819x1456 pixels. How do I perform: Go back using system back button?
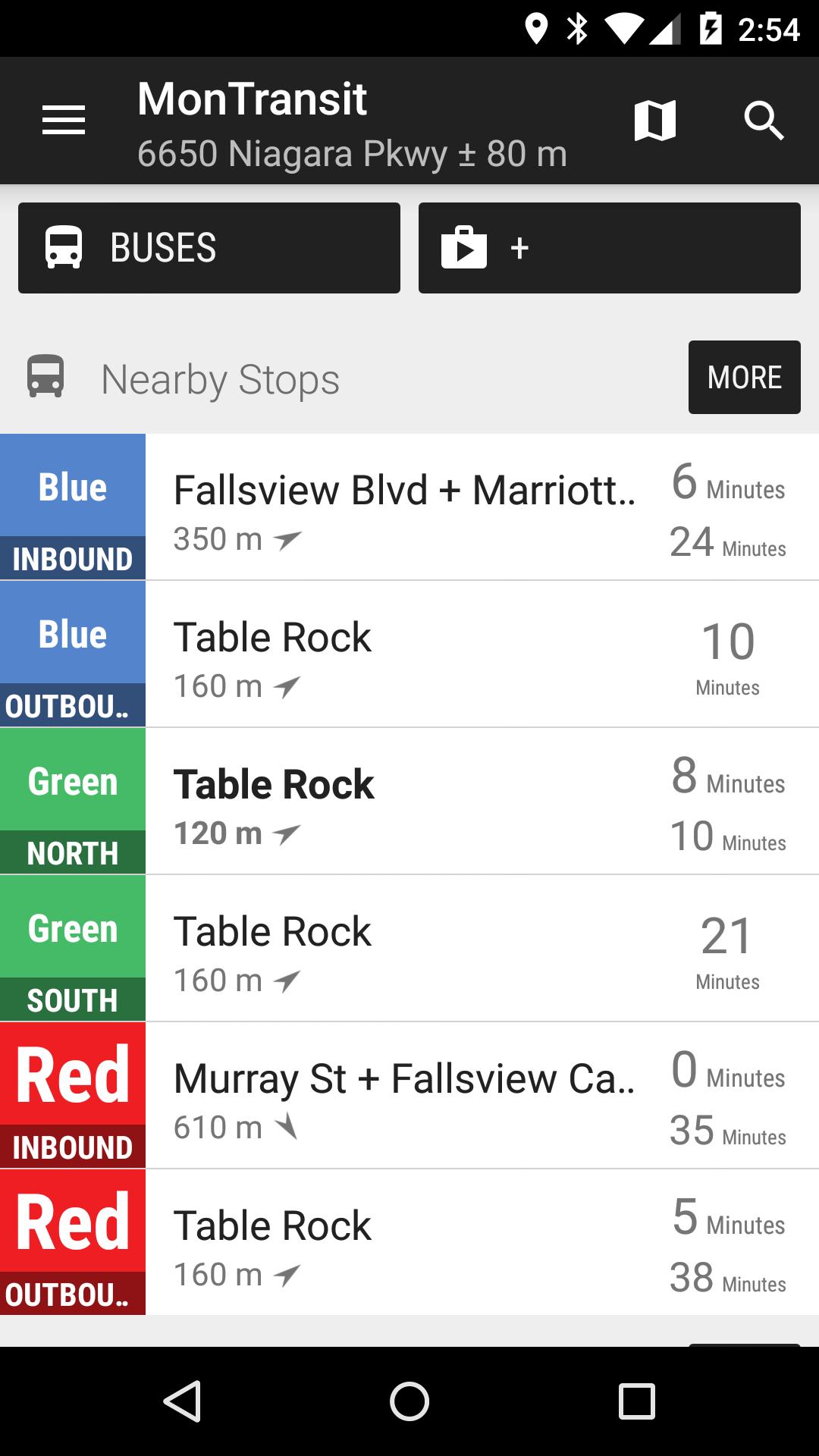tap(182, 1401)
